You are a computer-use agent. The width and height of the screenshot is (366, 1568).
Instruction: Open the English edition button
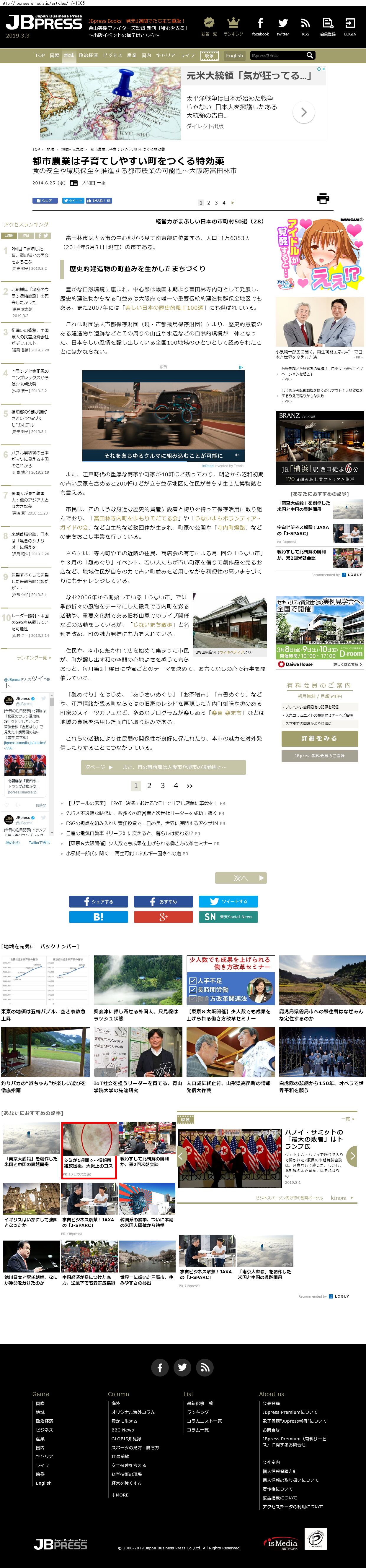(x=234, y=55)
